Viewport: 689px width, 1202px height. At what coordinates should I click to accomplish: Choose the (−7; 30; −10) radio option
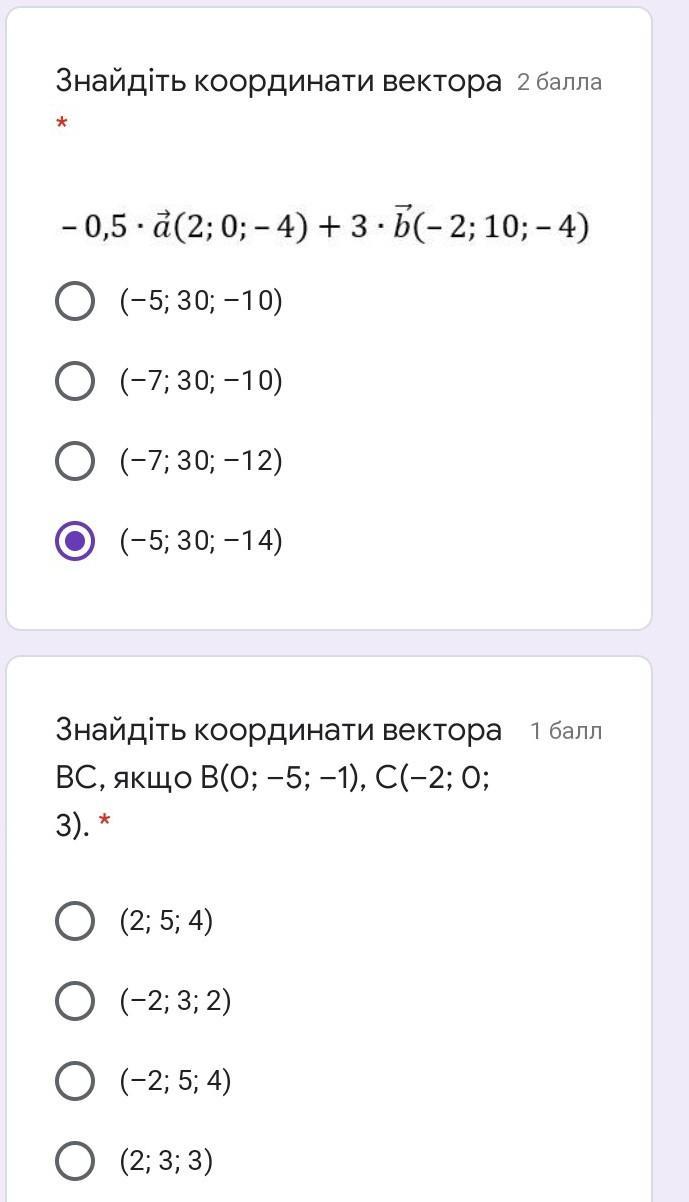[75, 381]
